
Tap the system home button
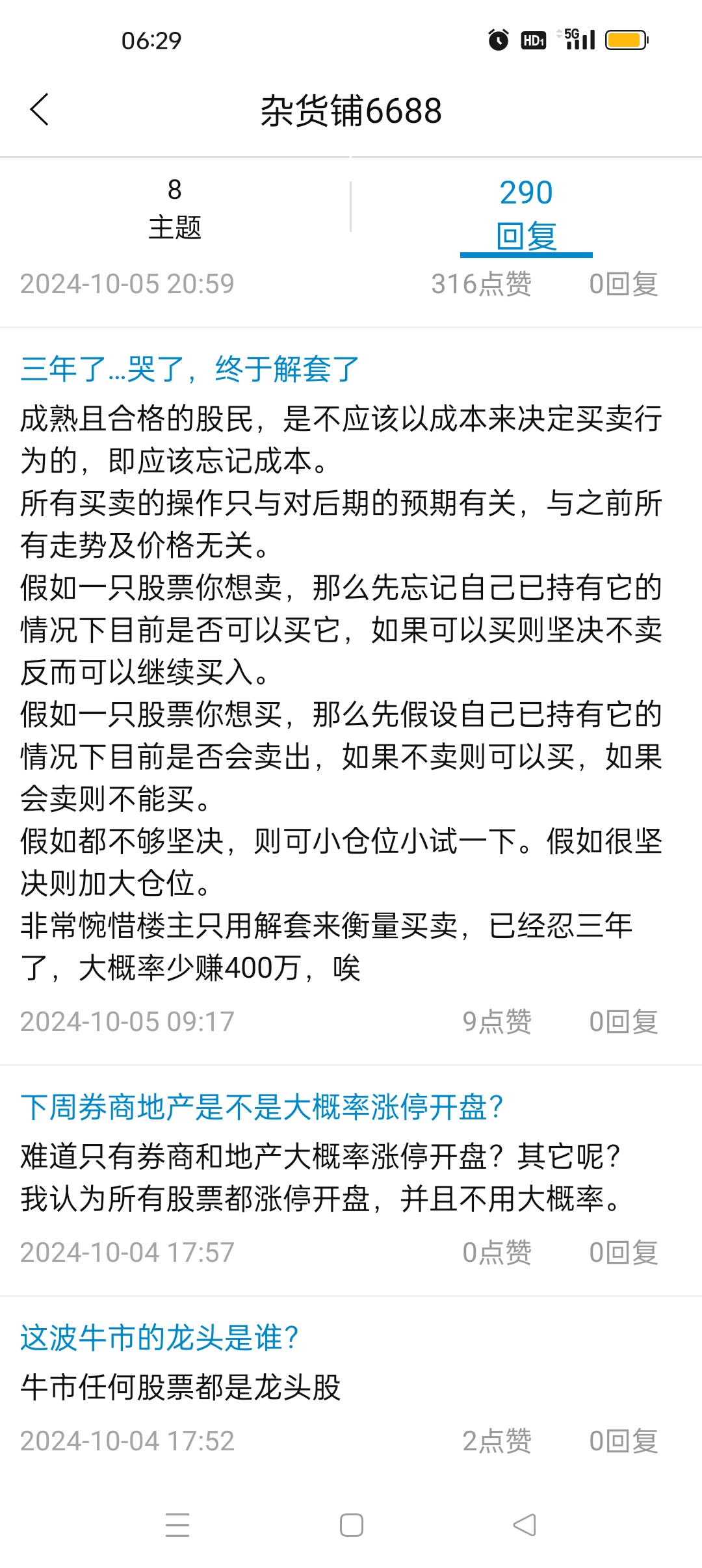click(x=351, y=1525)
